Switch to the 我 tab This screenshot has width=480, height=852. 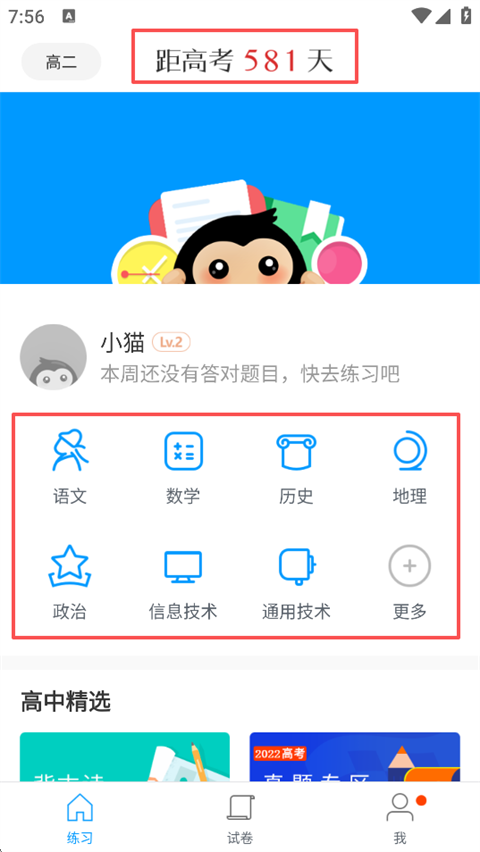[400, 818]
